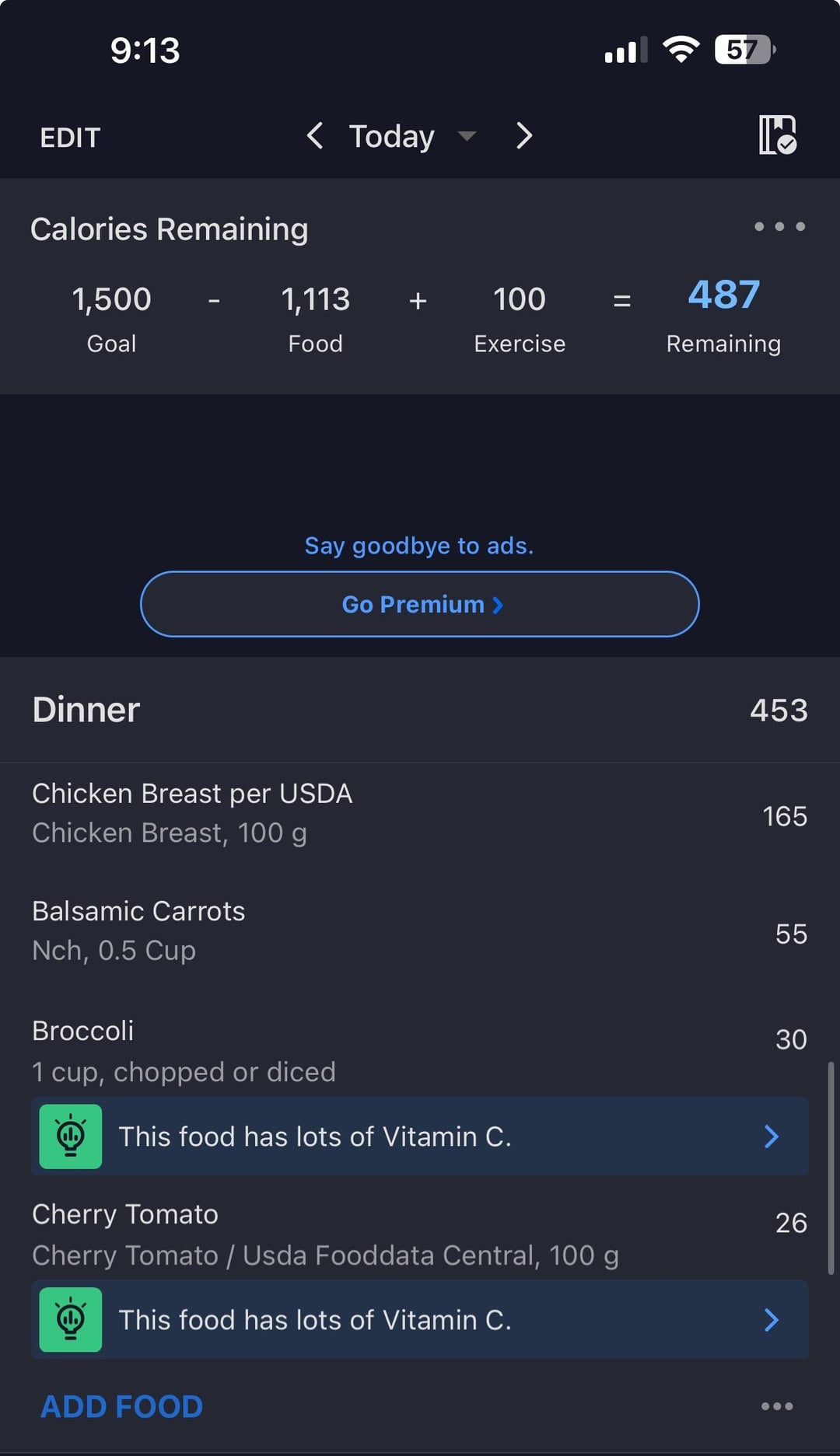
Task: Tap ADD FOOD under Dinner
Action: [x=121, y=1406]
